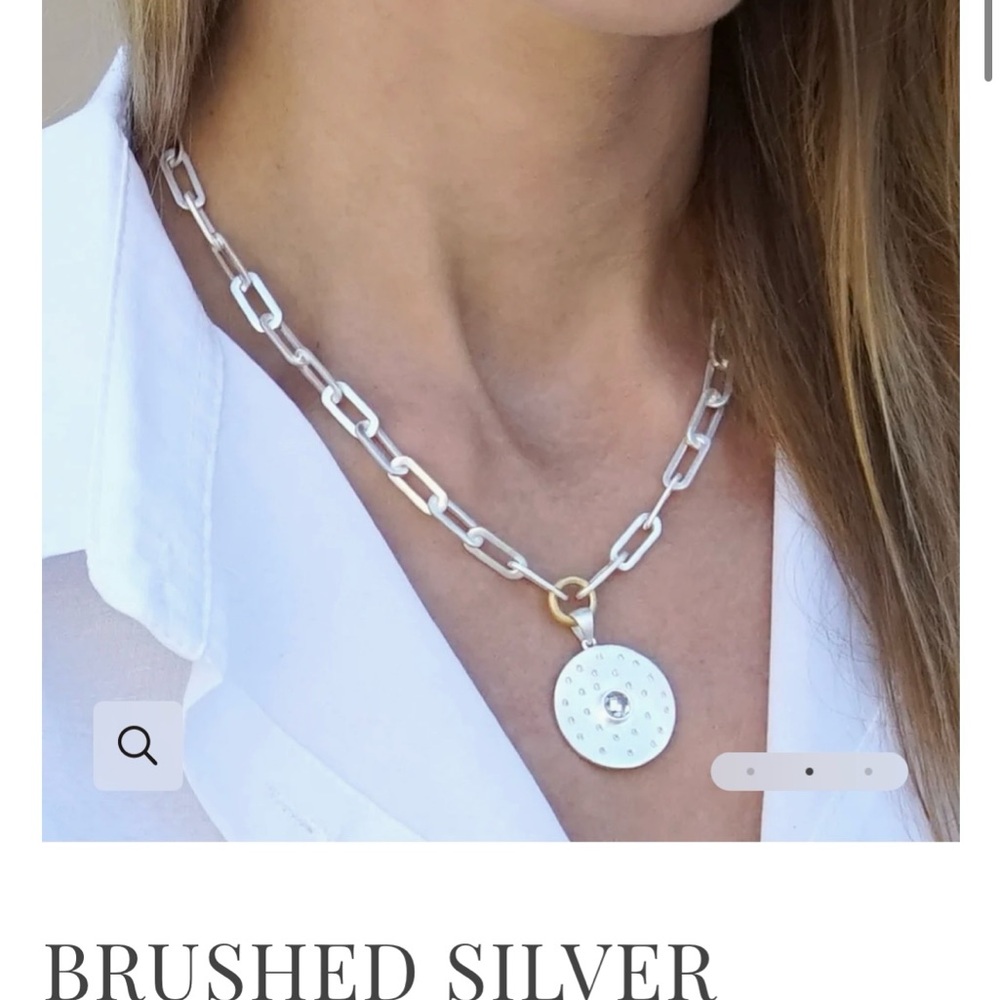Jump to the first image dot
Screen dimensions: 1000x1000
click(751, 771)
